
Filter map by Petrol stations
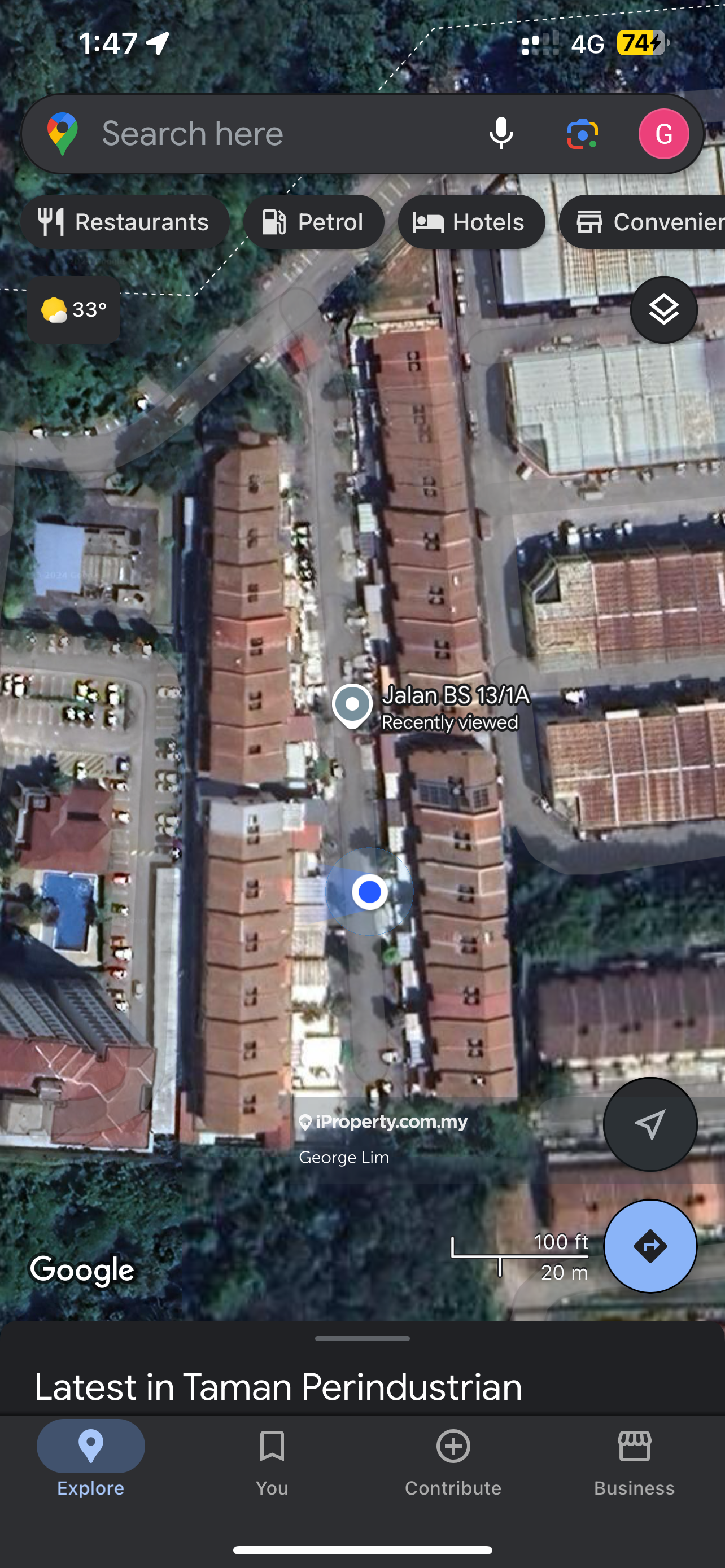[313, 222]
